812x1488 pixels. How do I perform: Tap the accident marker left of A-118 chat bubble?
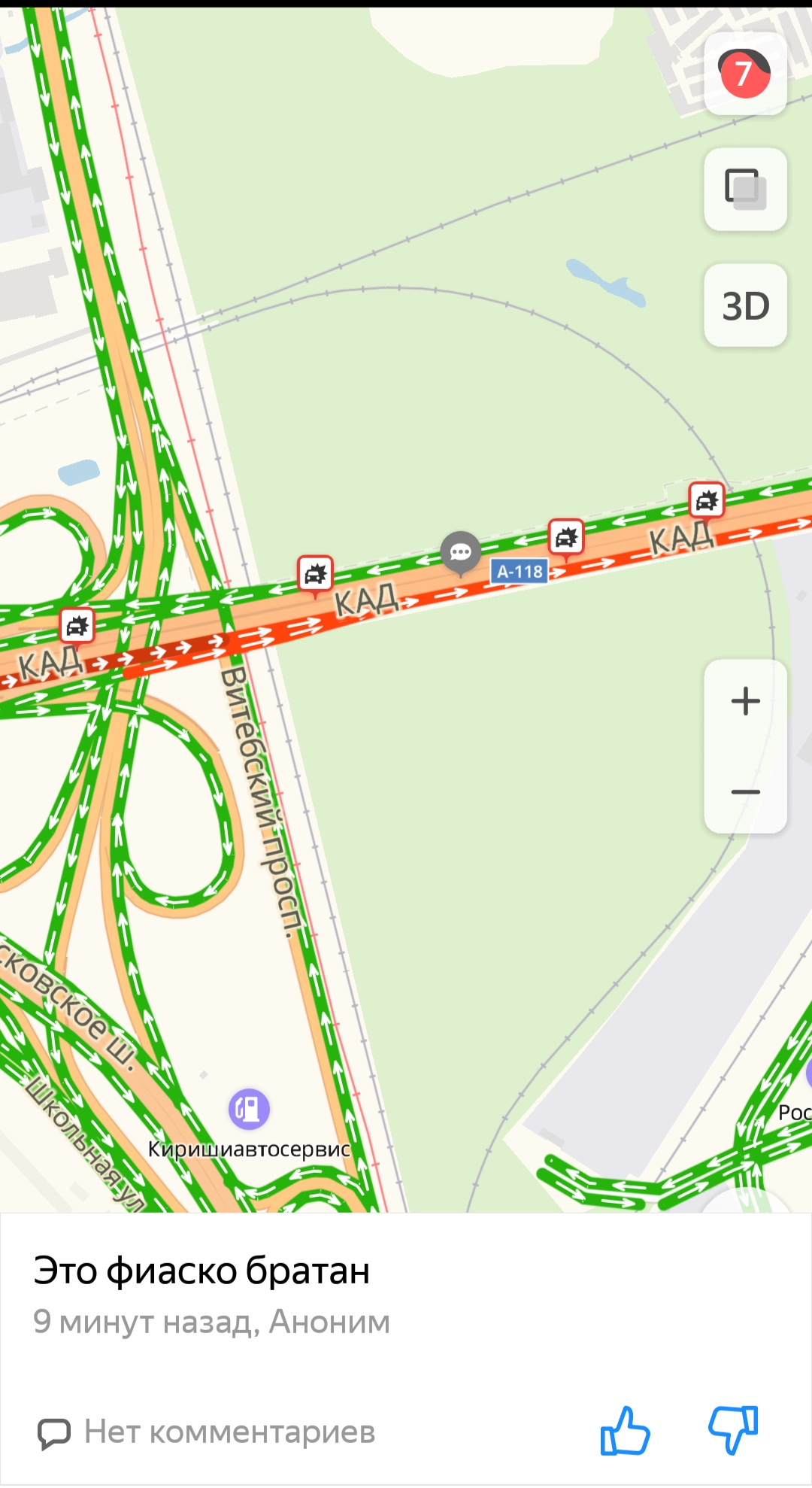coord(316,575)
